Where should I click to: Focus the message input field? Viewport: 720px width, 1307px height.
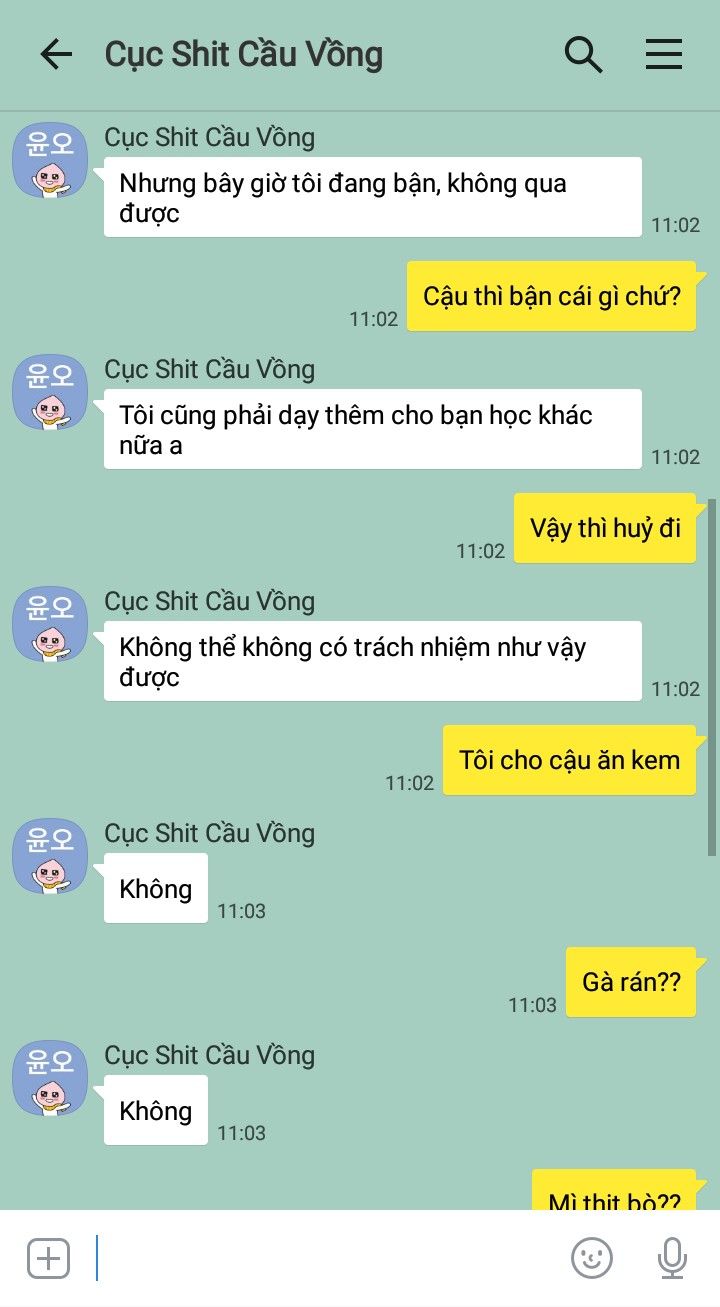point(320,1258)
